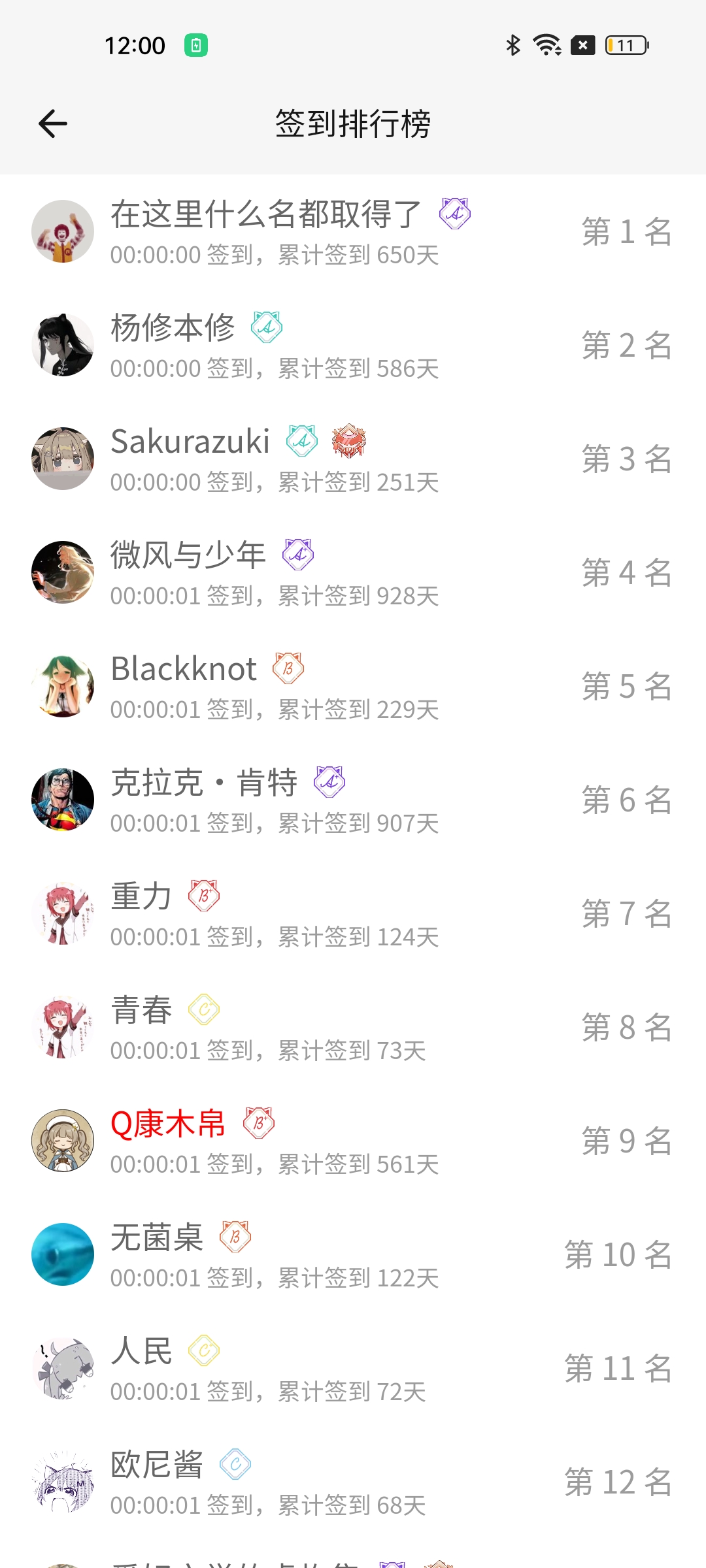
Task: Click the A+ badge beside 在这里什么名都取得了
Action: click(456, 214)
